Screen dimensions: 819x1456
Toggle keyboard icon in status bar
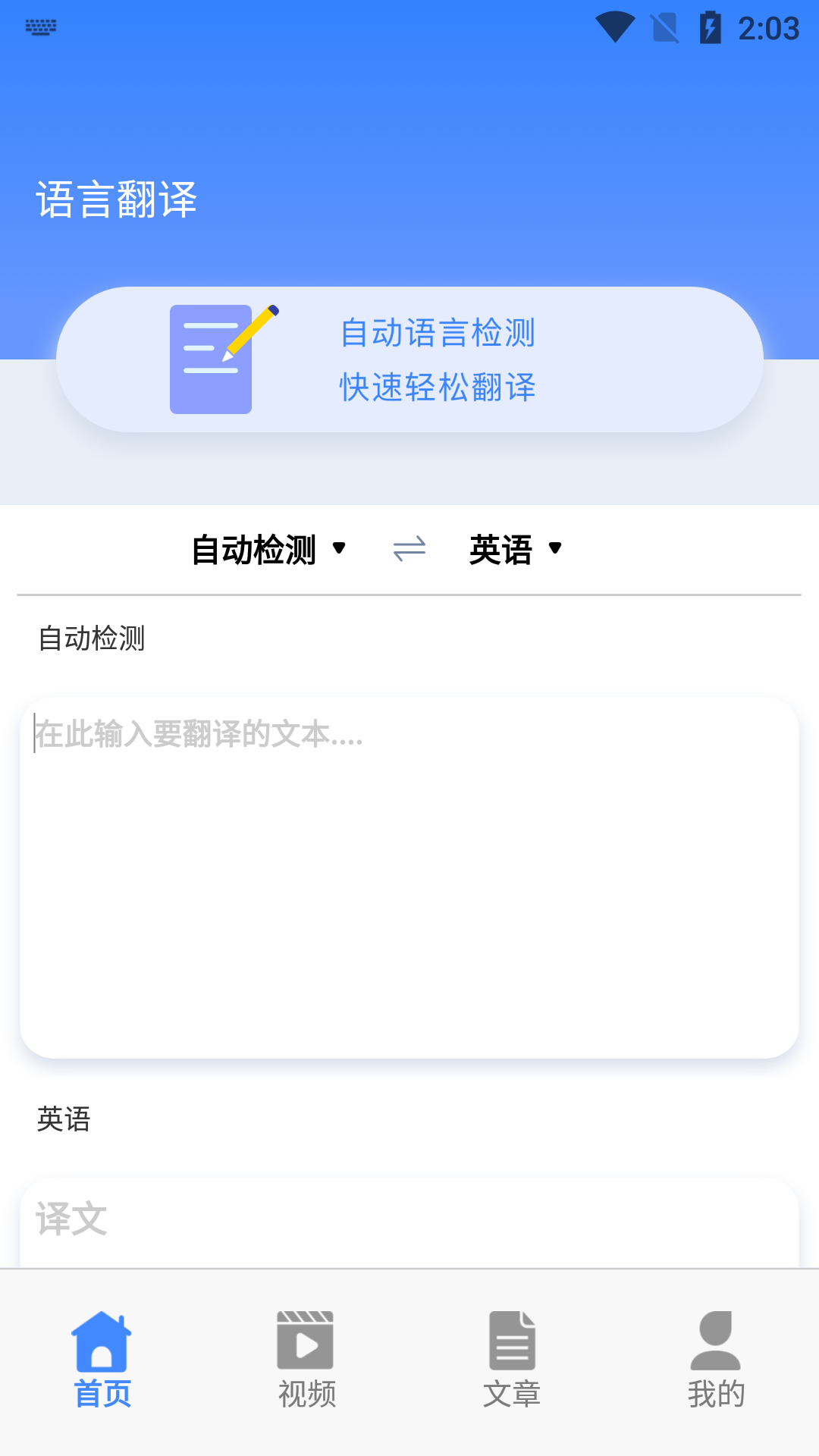point(39,28)
